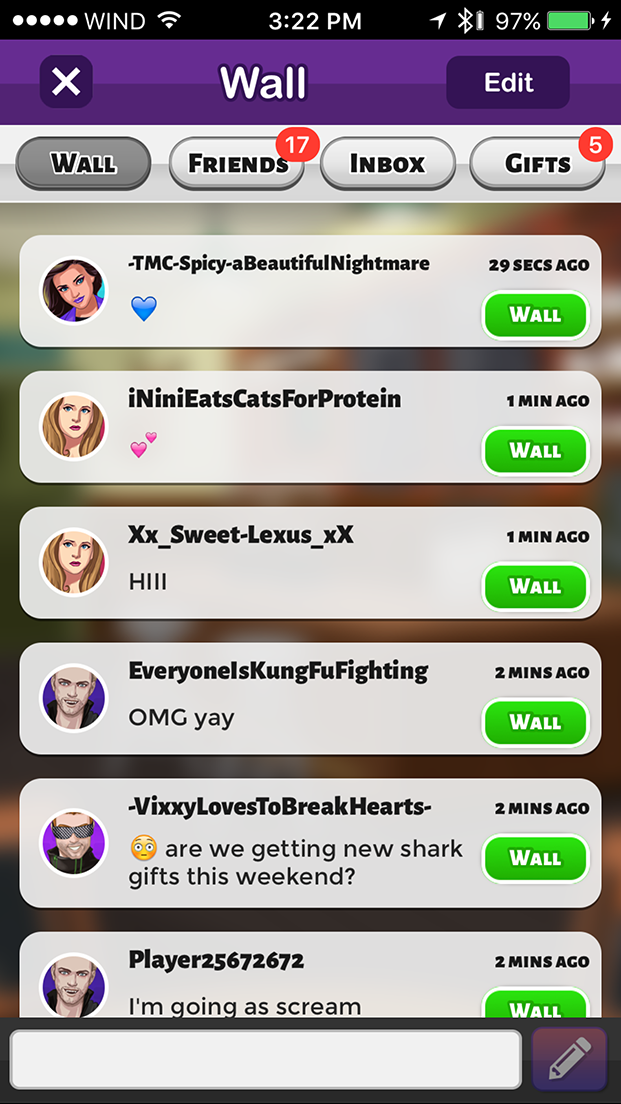
Task: Visit -TMC-Spicy-aBeautifulNightmare's wall via Wall button
Action: click(535, 315)
